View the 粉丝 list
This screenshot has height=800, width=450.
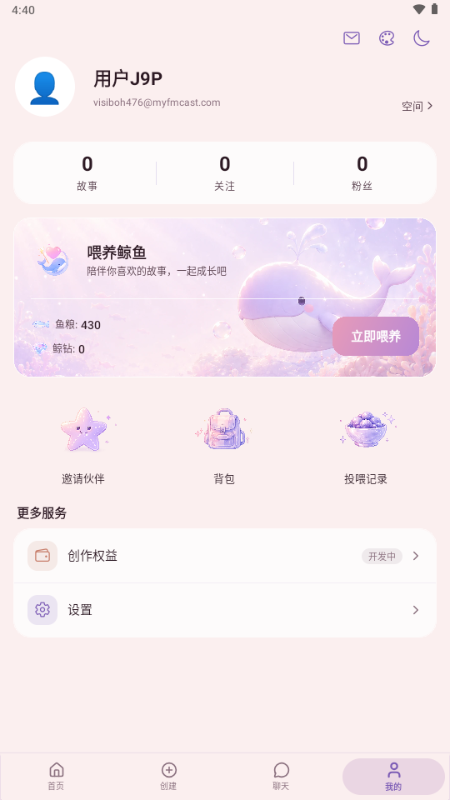(x=362, y=173)
